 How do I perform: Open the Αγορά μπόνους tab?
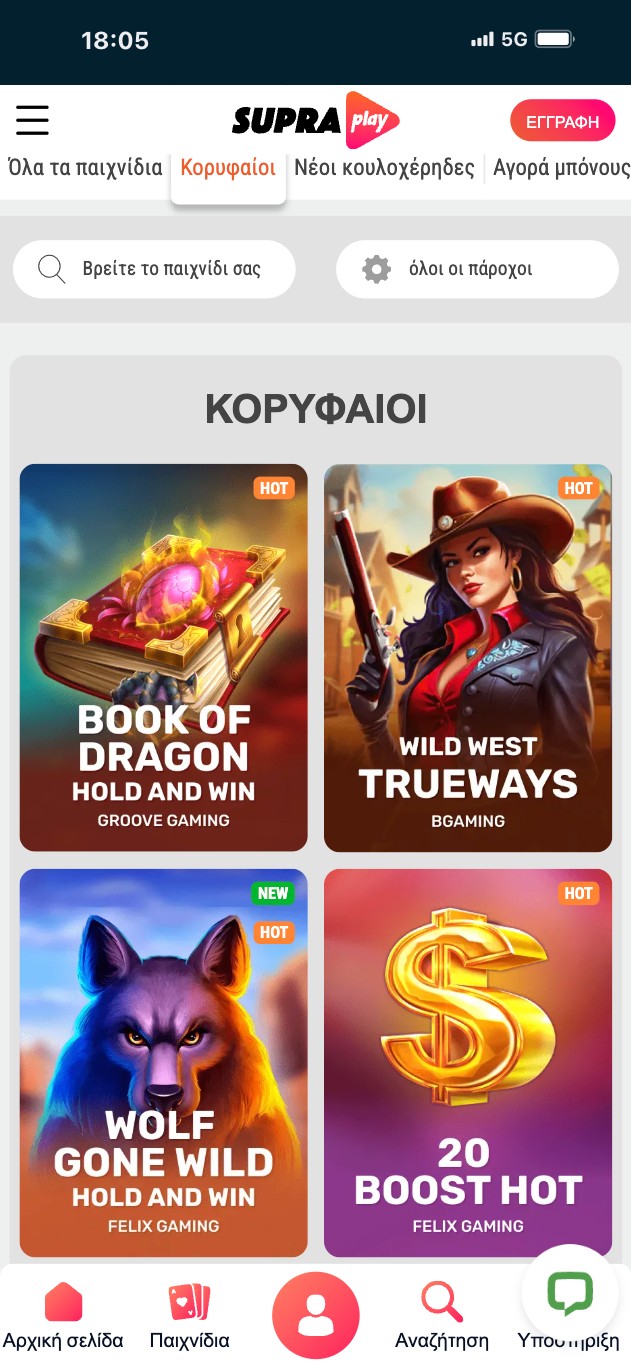[x=561, y=168]
